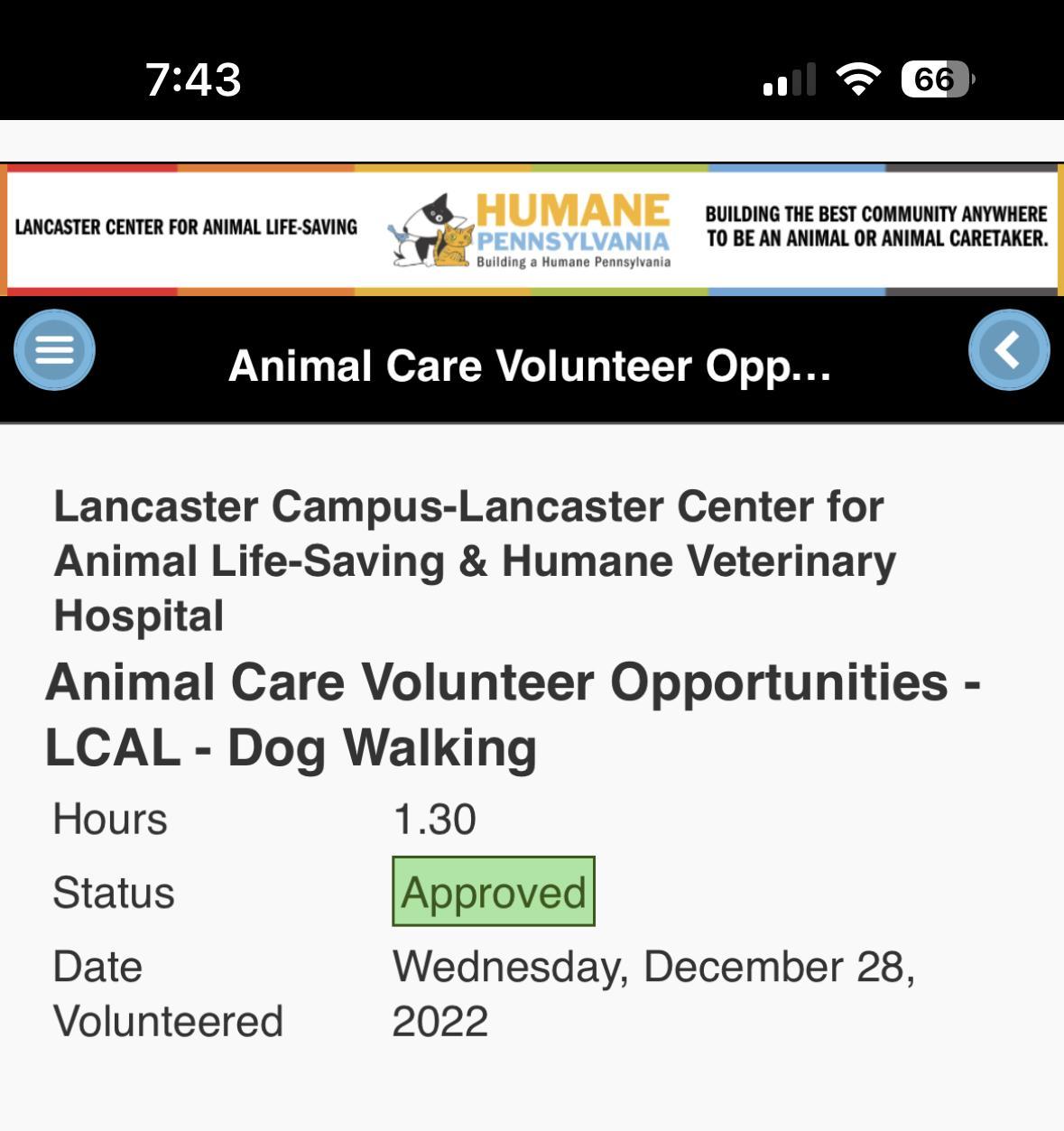Go back using the arrow button

[x=1008, y=350]
